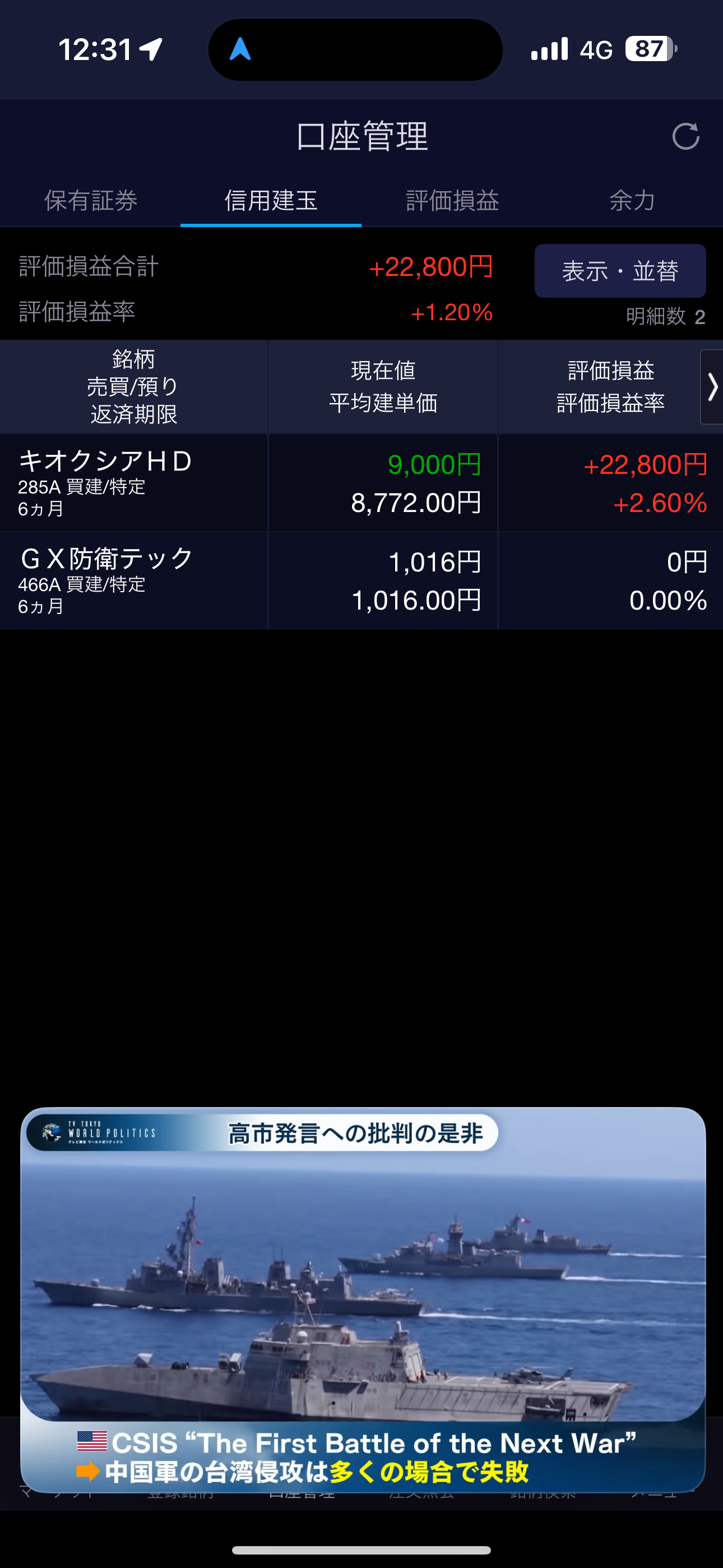
Task: Switch to the 保有証券 tab
Action: pos(91,200)
